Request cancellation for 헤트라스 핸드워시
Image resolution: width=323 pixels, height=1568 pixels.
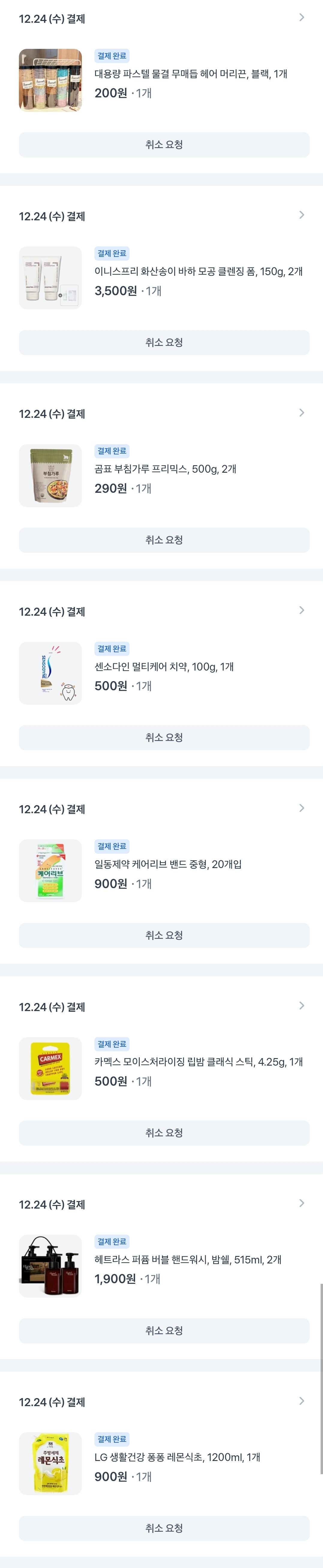pos(164,1331)
